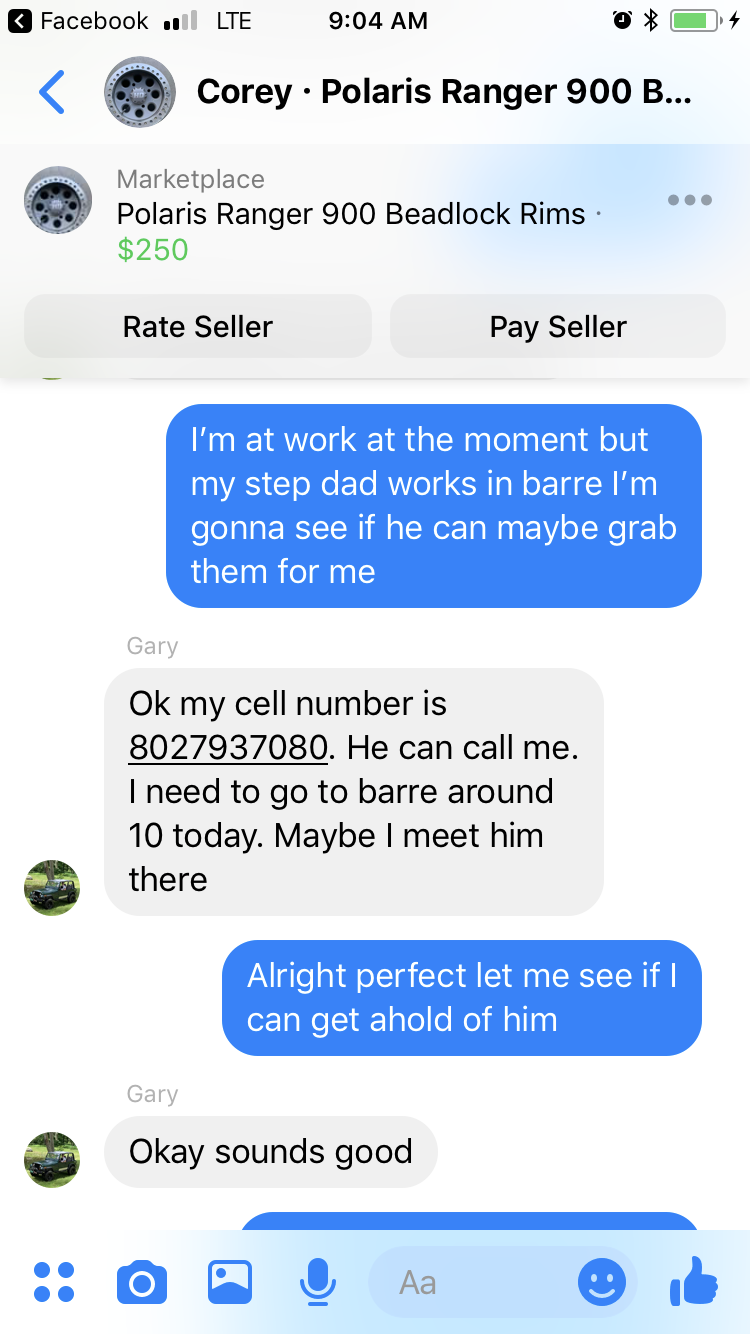This screenshot has width=750, height=1334.
Task: Open the four-dot more actions menu
Action: click(x=54, y=1282)
